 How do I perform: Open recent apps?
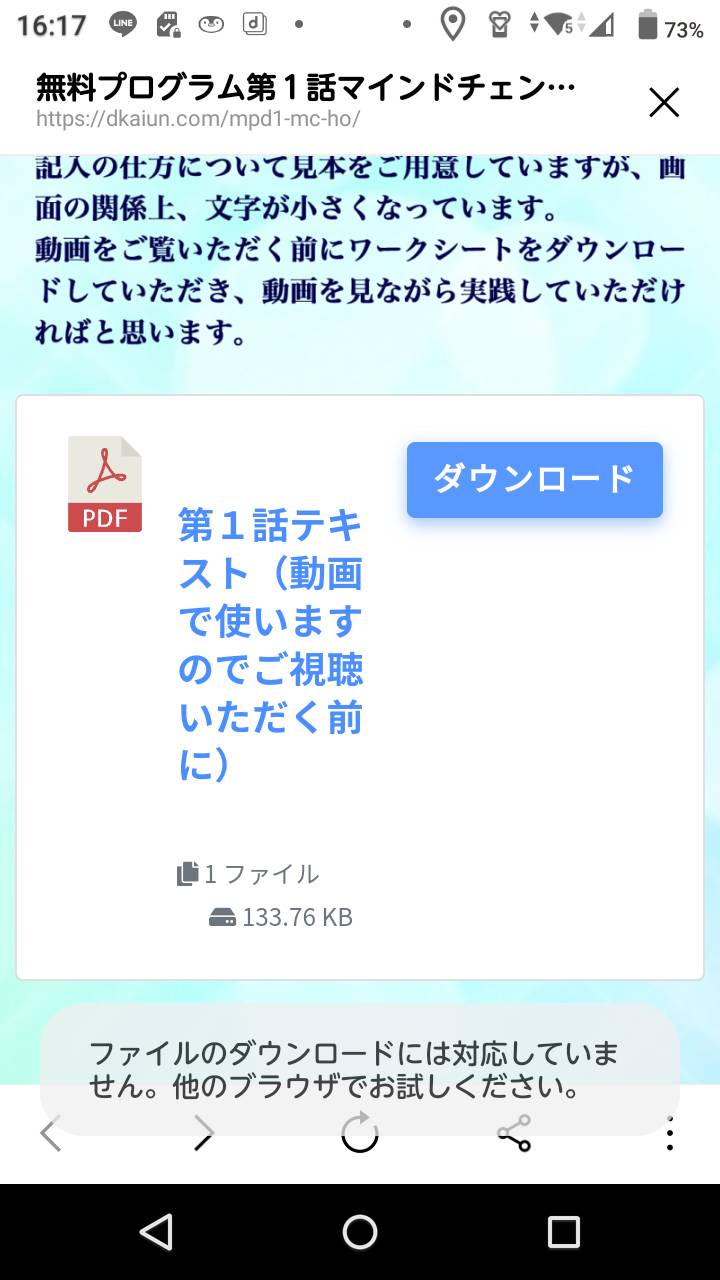coord(564,1232)
